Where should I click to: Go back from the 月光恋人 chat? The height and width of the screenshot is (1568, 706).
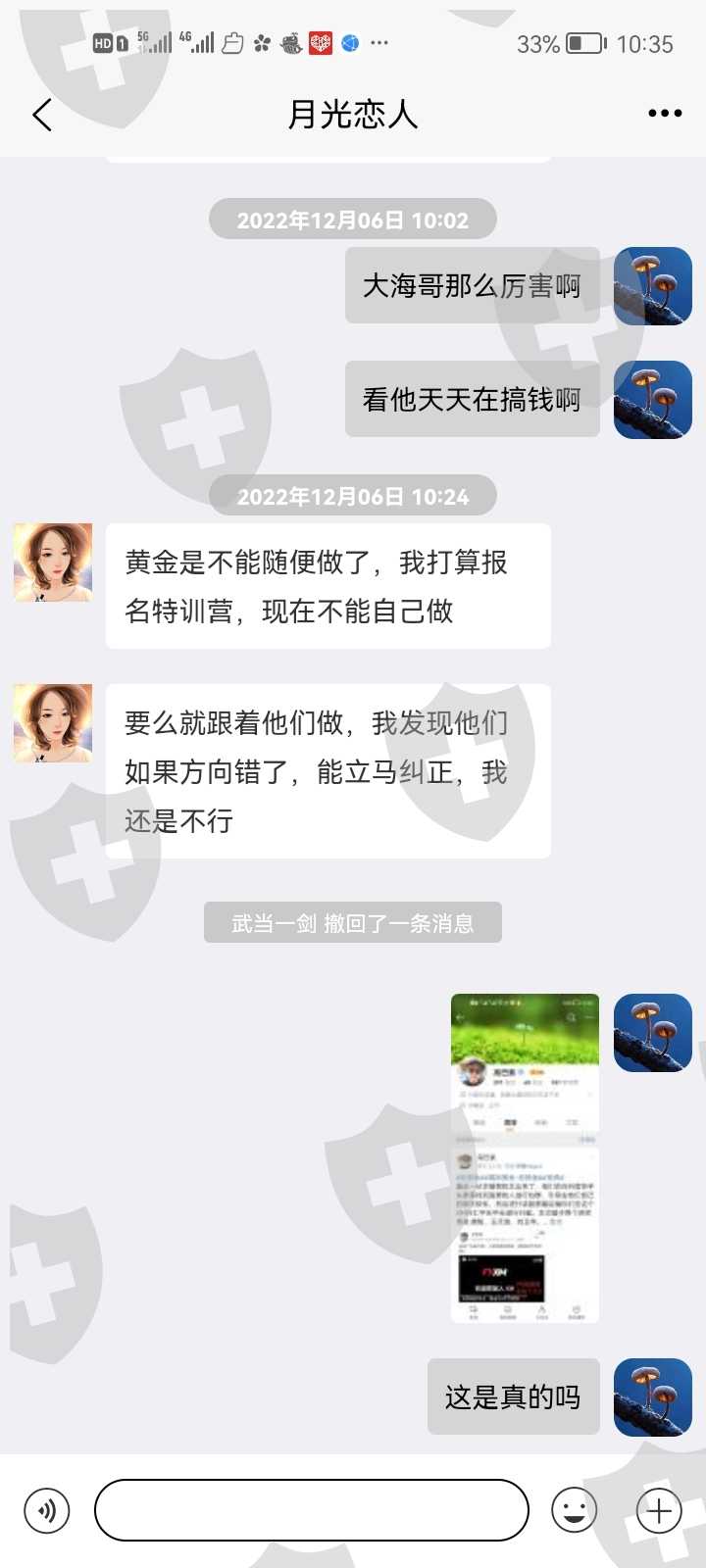[x=42, y=115]
